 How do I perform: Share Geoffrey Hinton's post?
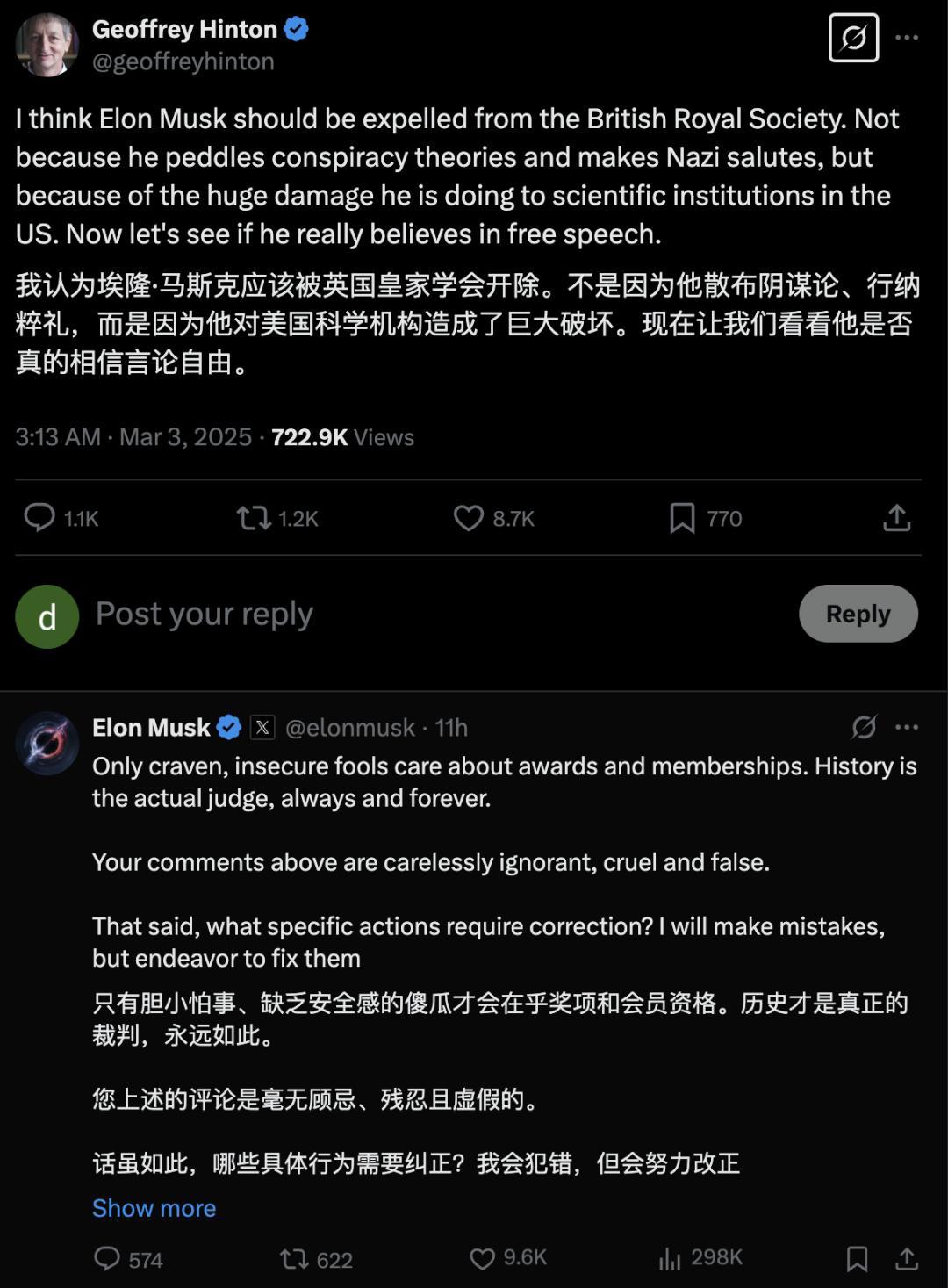pyautogui.click(x=896, y=518)
